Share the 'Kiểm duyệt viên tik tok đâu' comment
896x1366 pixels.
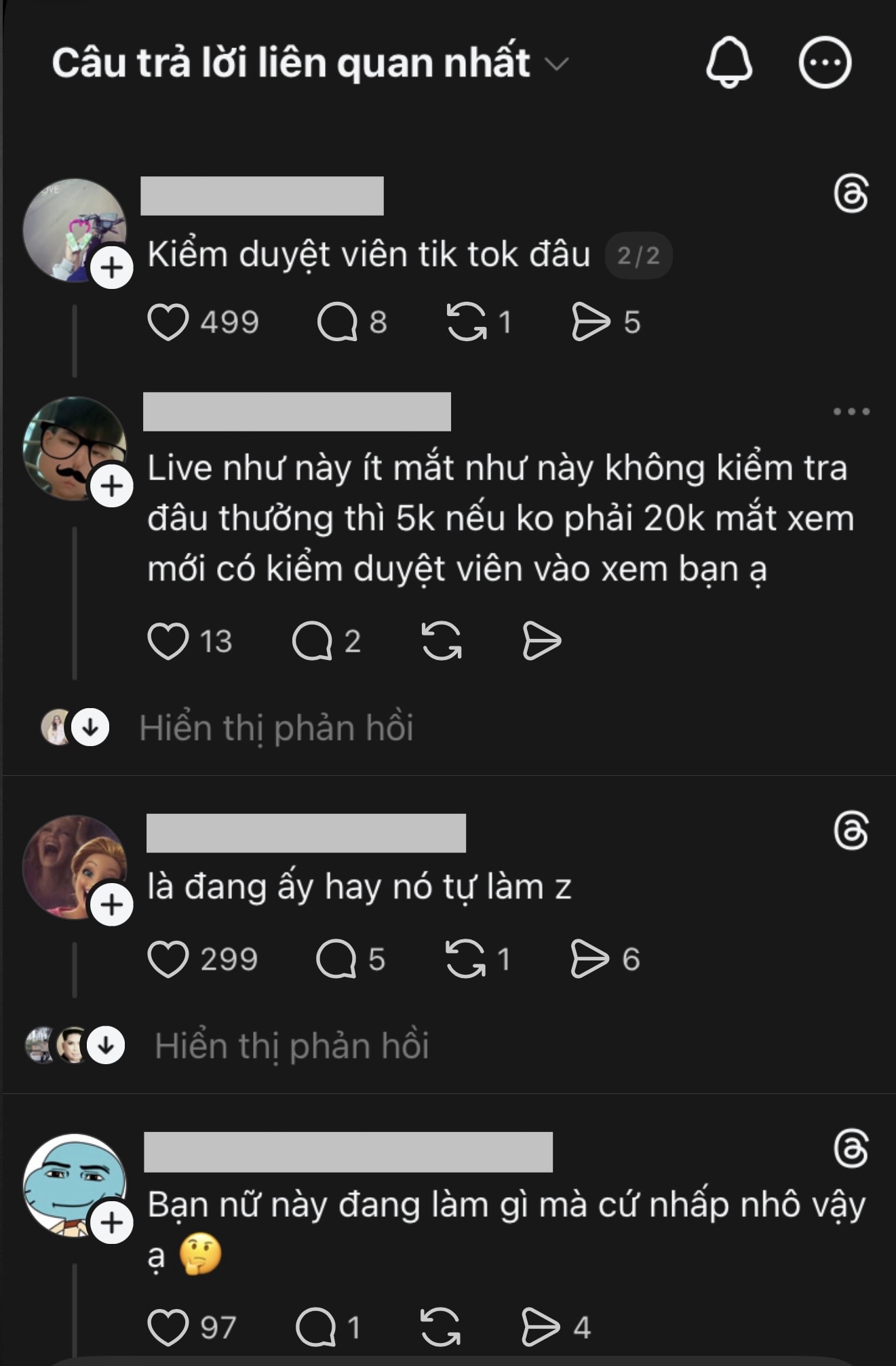click(590, 322)
